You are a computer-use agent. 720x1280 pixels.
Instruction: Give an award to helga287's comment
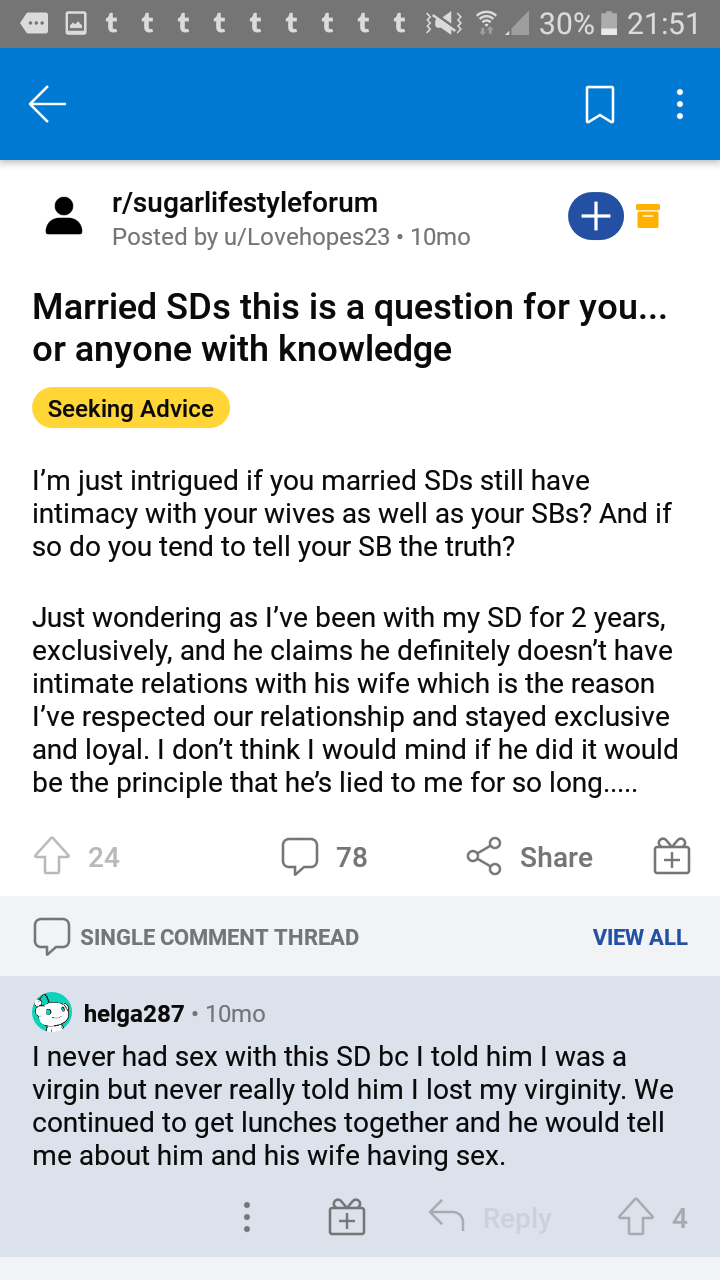click(x=347, y=1217)
